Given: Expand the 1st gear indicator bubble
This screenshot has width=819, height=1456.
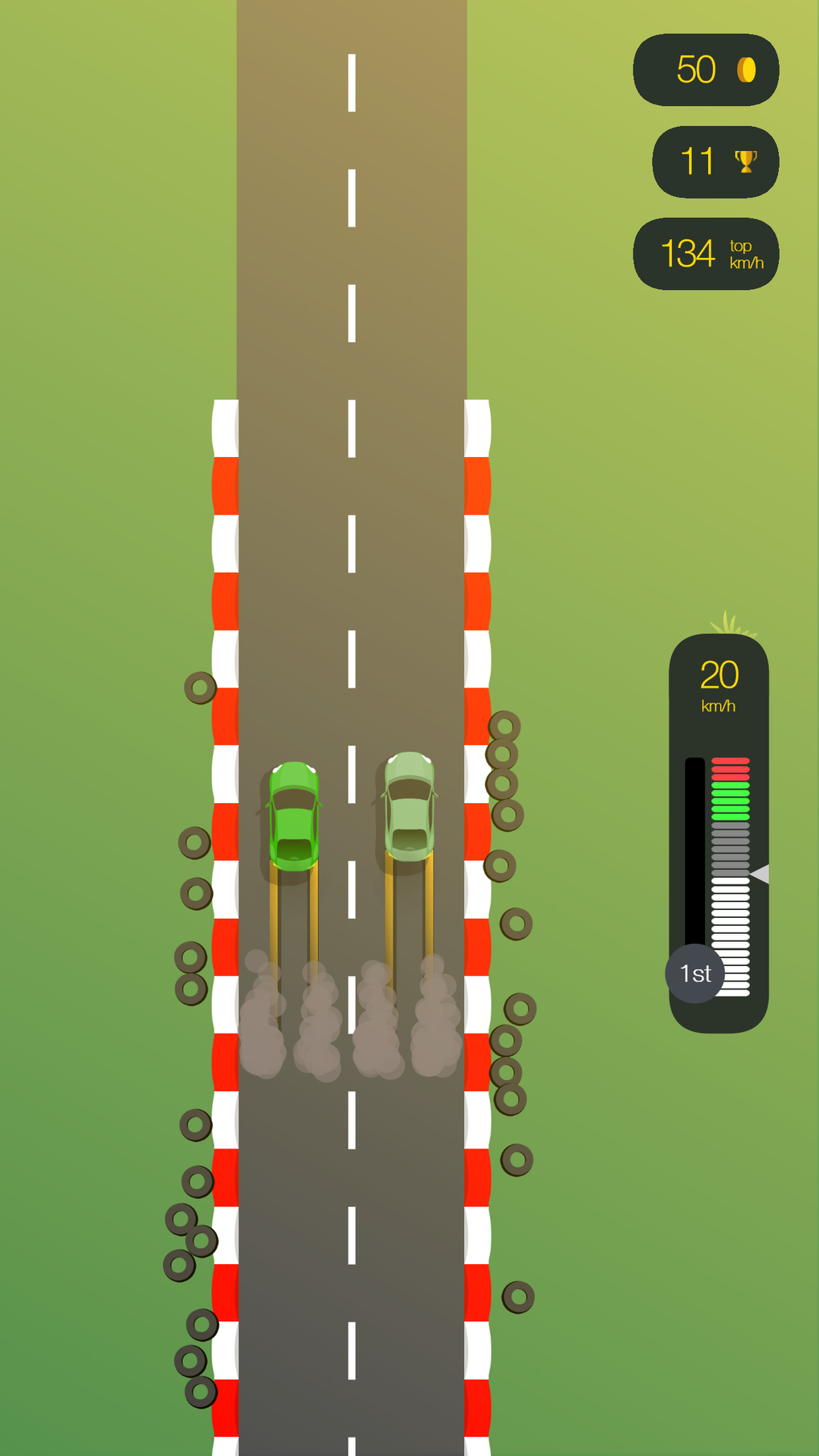Looking at the screenshot, I should 695,973.
